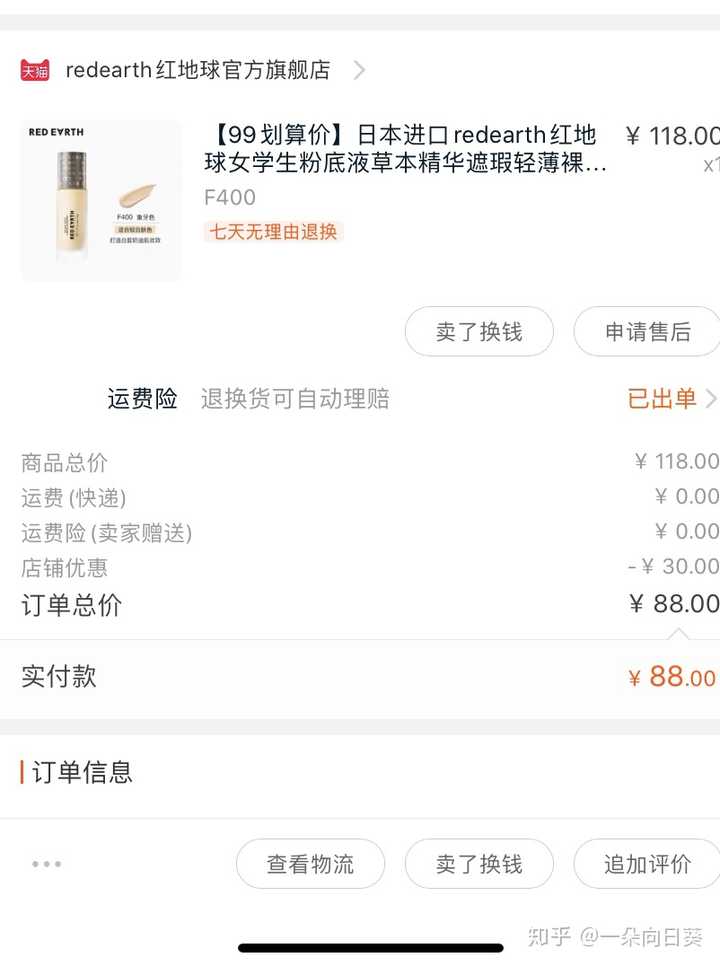Image resolution: width=720 pixels, height=966 pixels.
Task: Open the three-dot more options menu
Action: pyautogui.click(x=46, y=864)
